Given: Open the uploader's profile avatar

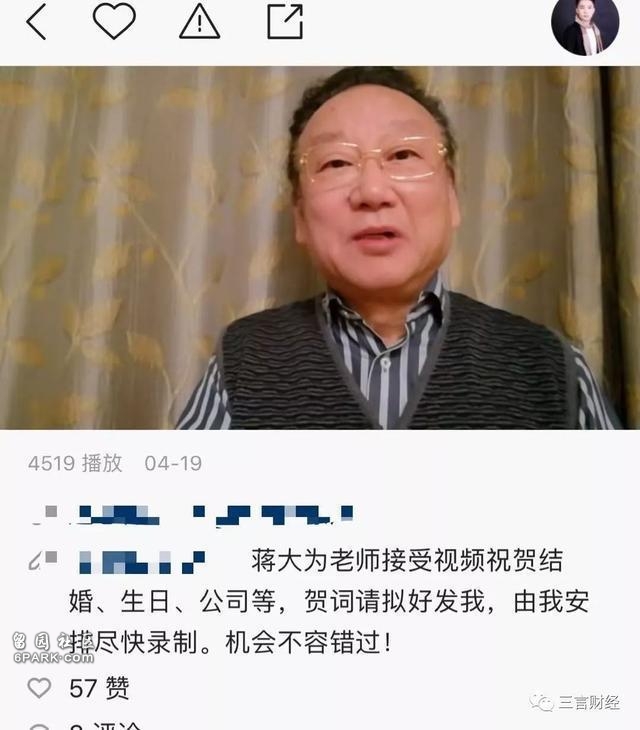Looking at the screenshot, I should [x=585, y=24].
